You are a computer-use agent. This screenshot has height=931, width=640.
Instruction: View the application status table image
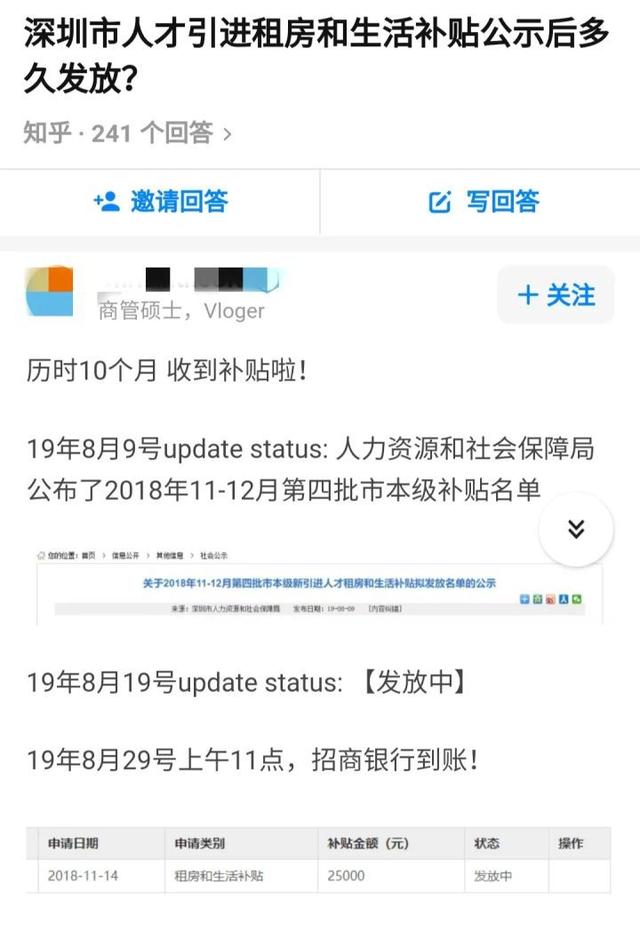[318, 859]
